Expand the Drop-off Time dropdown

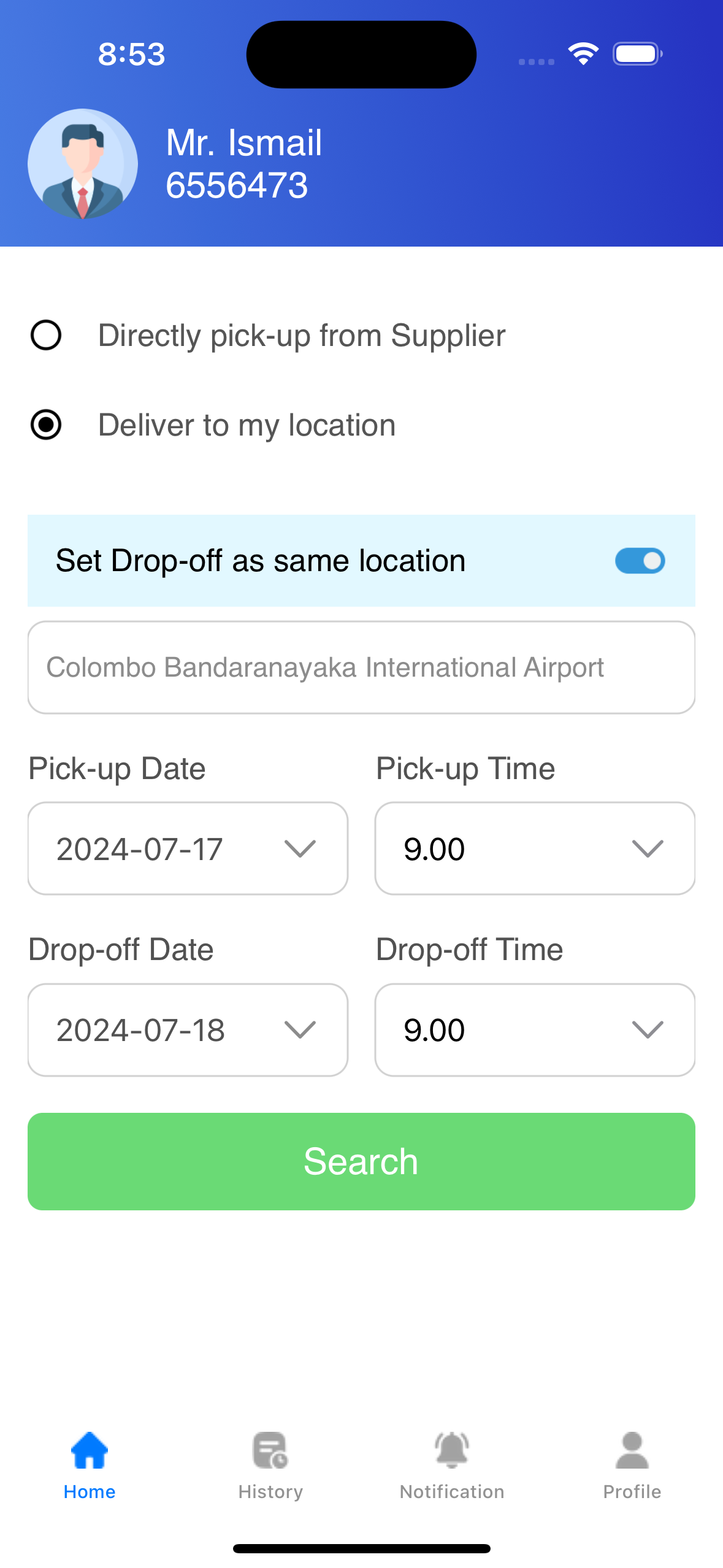pos(535,1030)
